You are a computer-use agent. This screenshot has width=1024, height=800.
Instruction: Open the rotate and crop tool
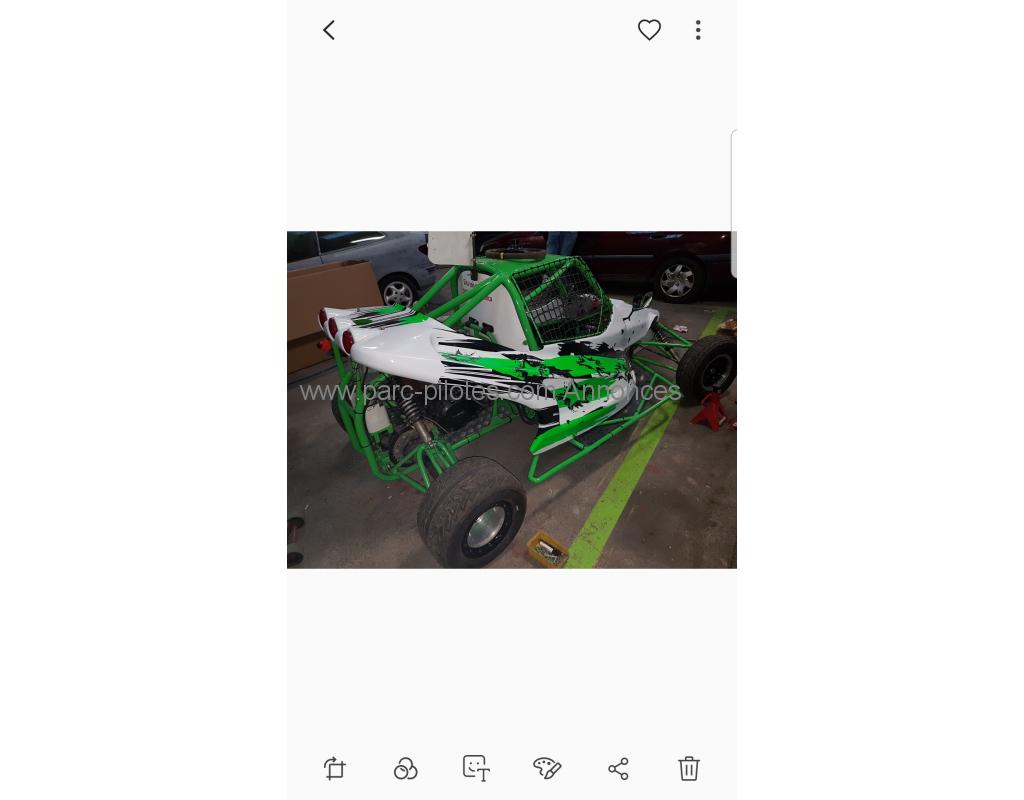coord(335,768)
